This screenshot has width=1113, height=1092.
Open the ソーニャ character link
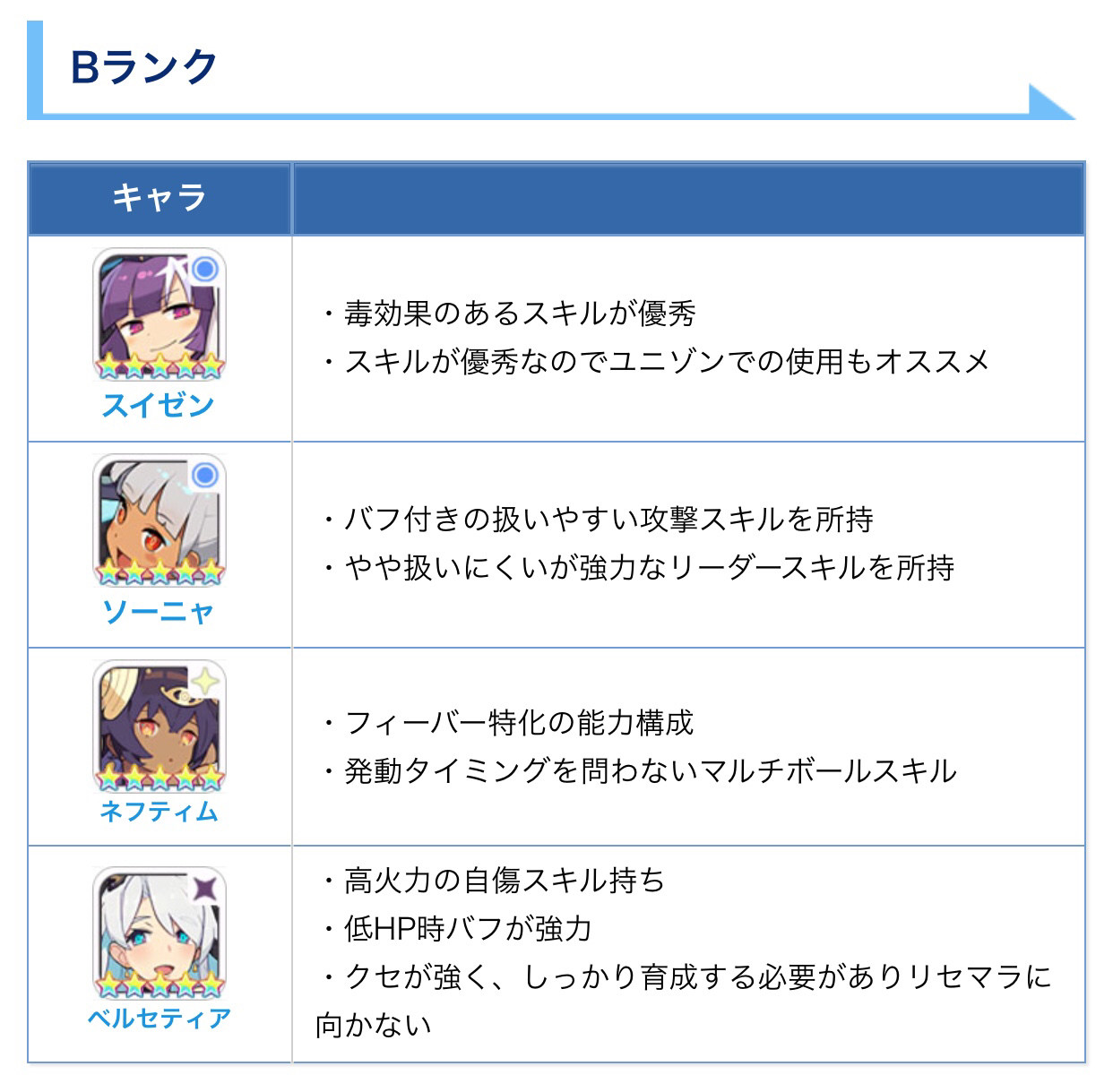159,611
